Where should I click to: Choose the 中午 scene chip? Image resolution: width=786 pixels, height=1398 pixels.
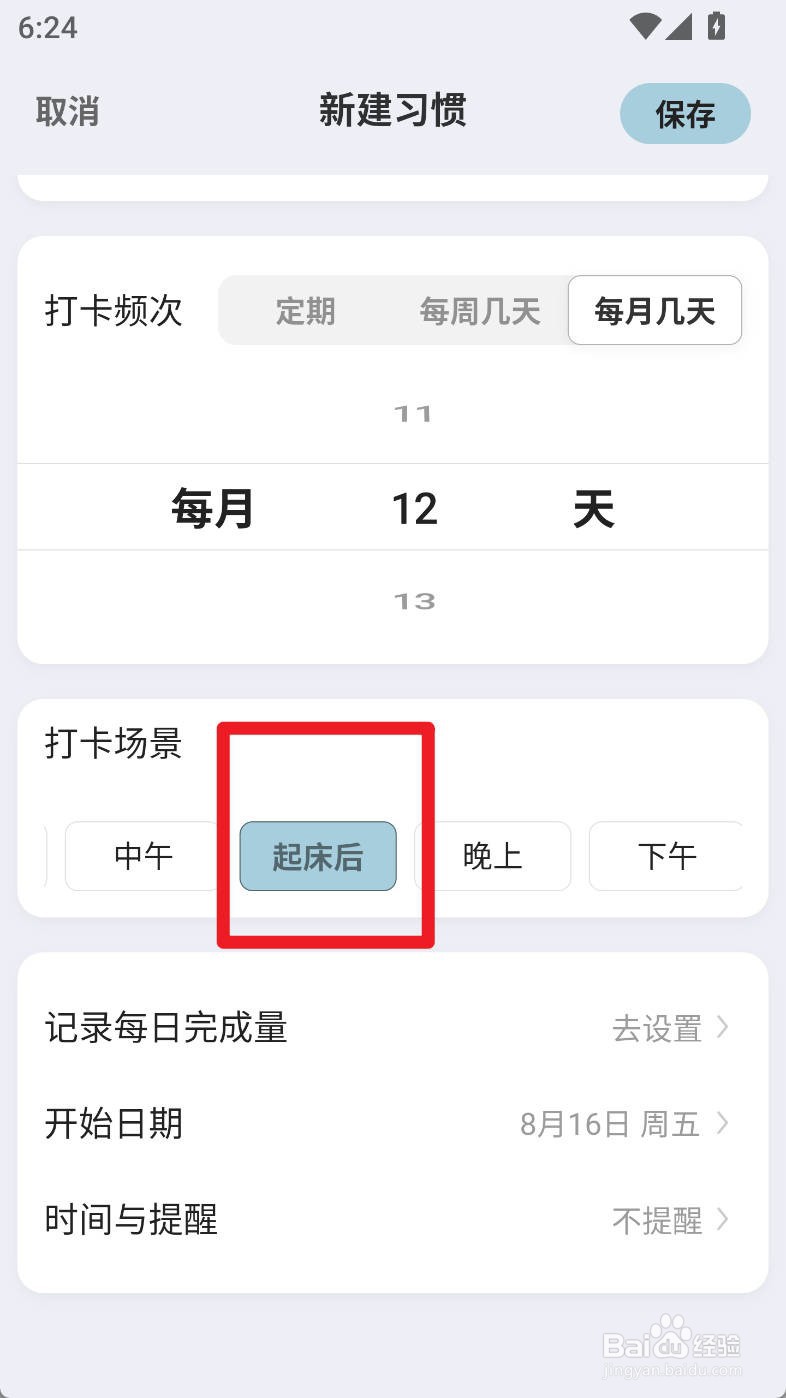[142, 856]
